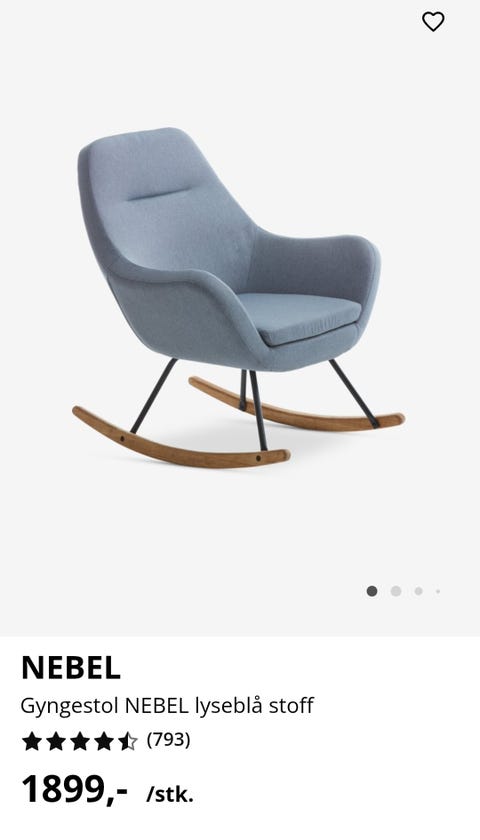The height and width of the screenshot is (840, 480).
Task: Open the NEBEL rocking chair product image
Action: point(238,298)
